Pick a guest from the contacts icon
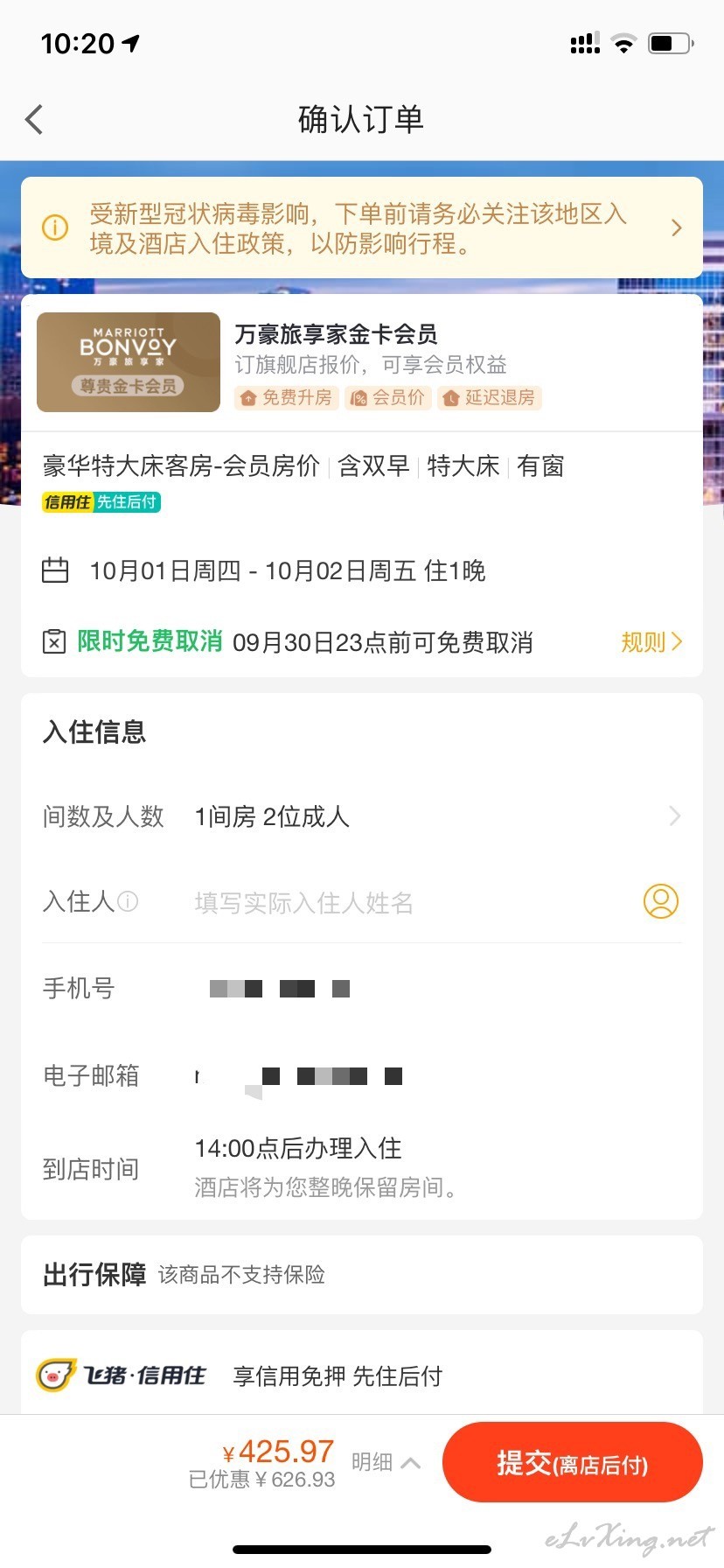The image size is (724, 1568). (661, 901)
